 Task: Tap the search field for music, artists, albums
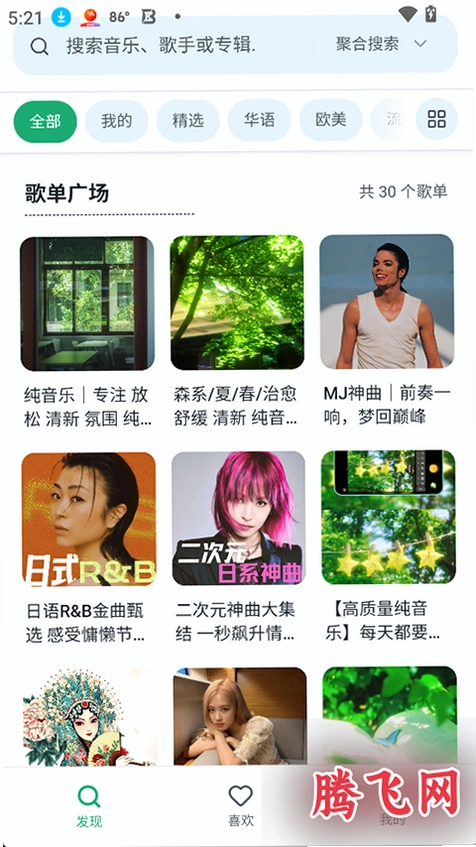pyautogui.click(x=162, y=45)
